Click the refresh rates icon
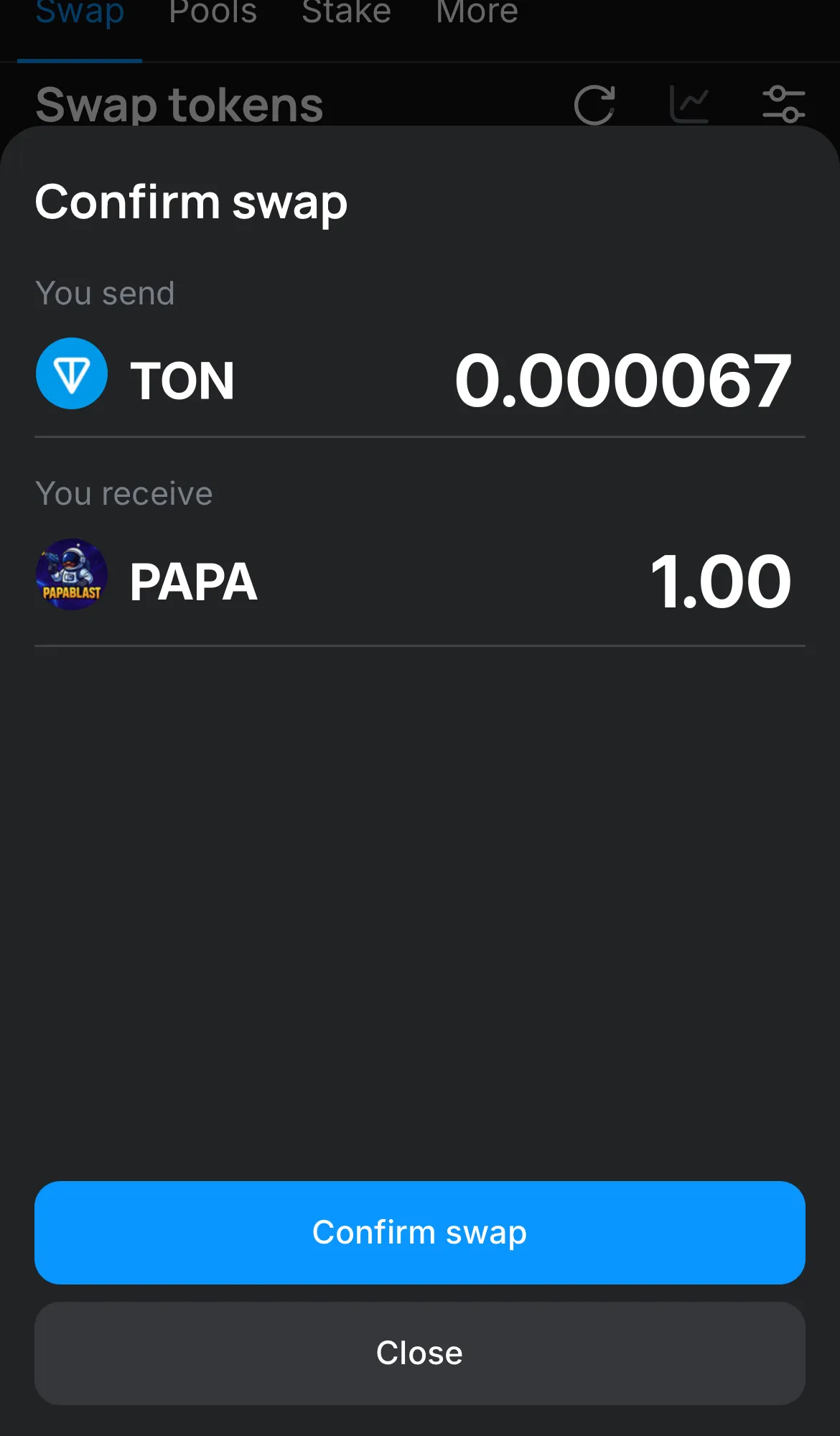Viewport: 840px width, 1436px height. (593, 103)
